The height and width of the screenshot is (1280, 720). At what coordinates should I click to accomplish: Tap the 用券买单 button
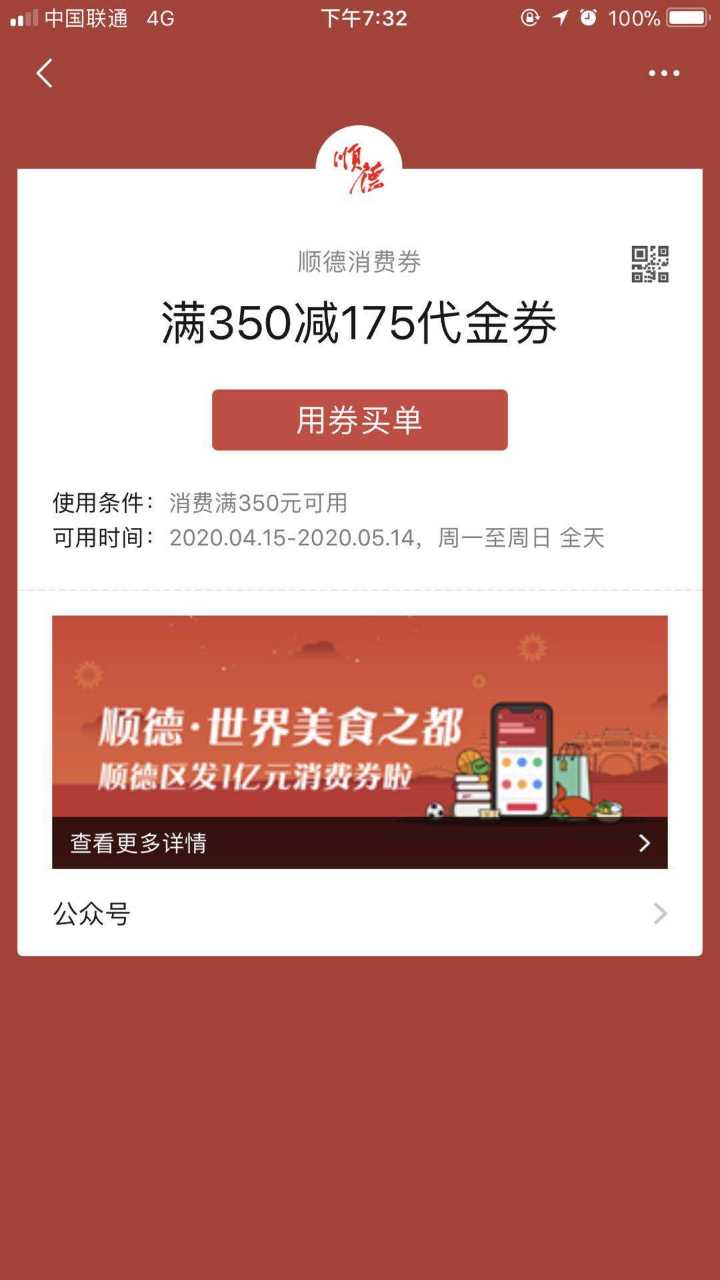pos(359,420)
